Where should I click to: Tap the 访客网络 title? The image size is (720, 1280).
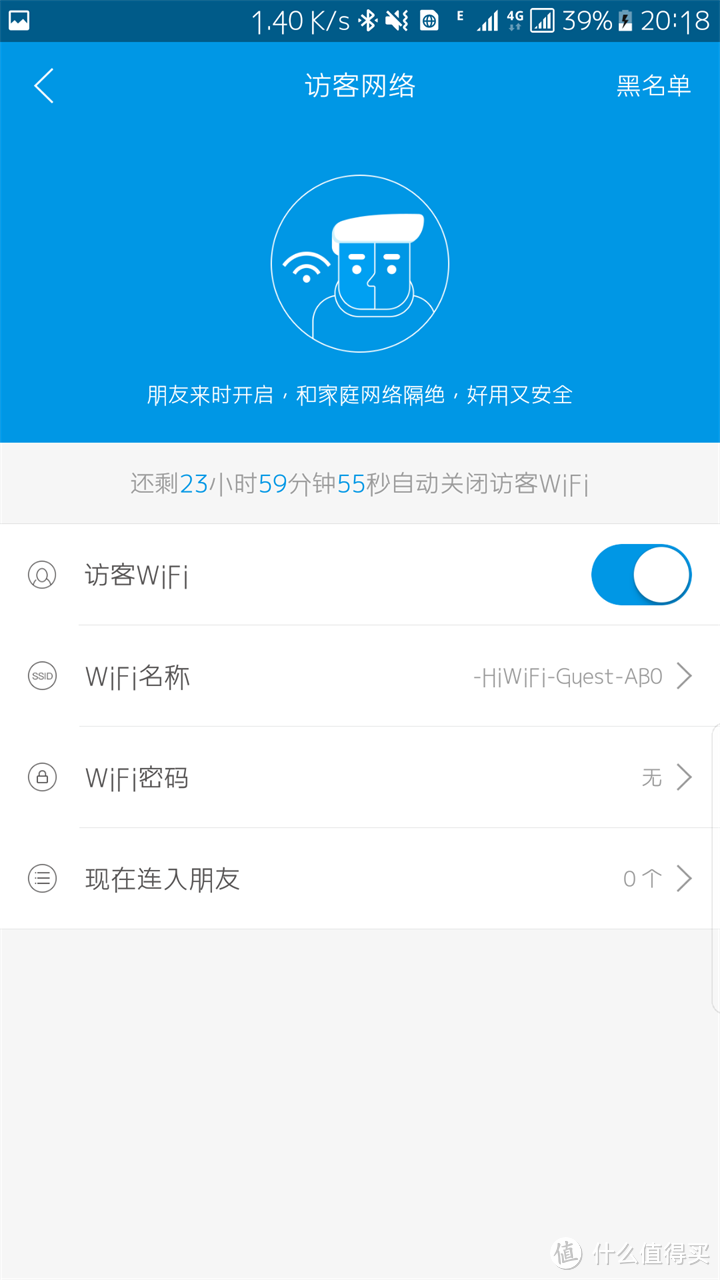360,86
